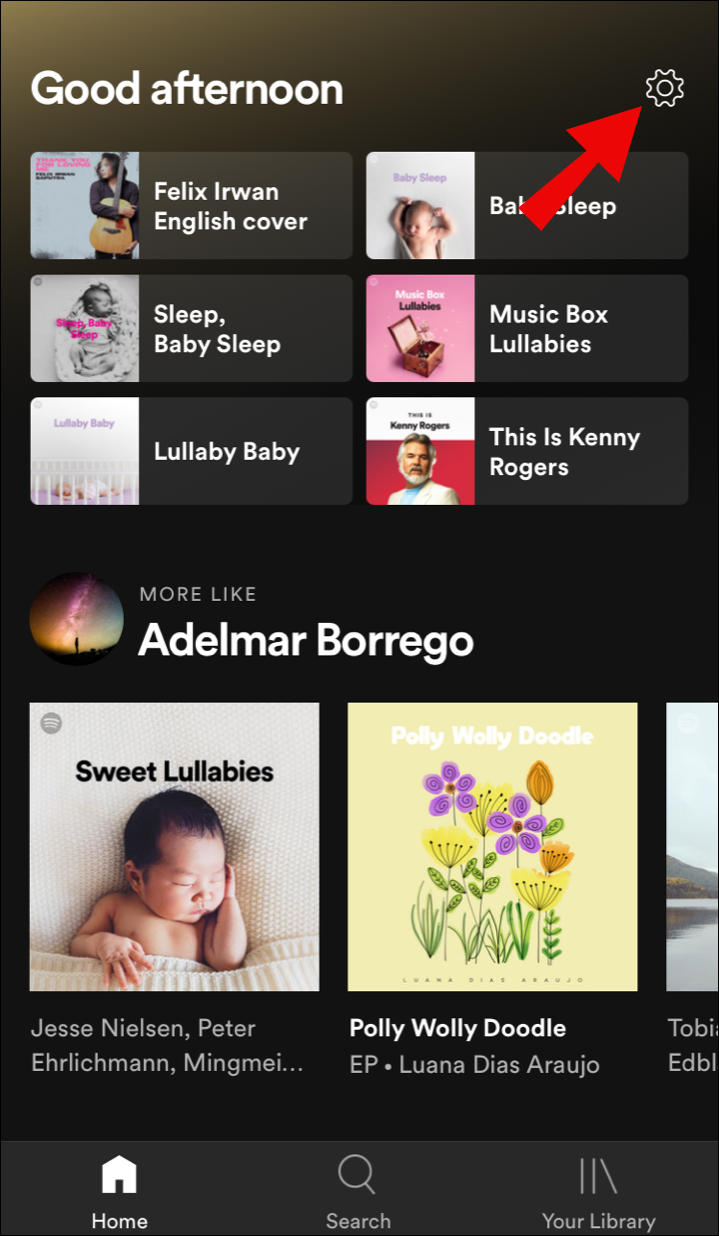Select the Music Box Lullabies tile
719x1236 pixels.
pyautogui.click(x=527, y=329)
